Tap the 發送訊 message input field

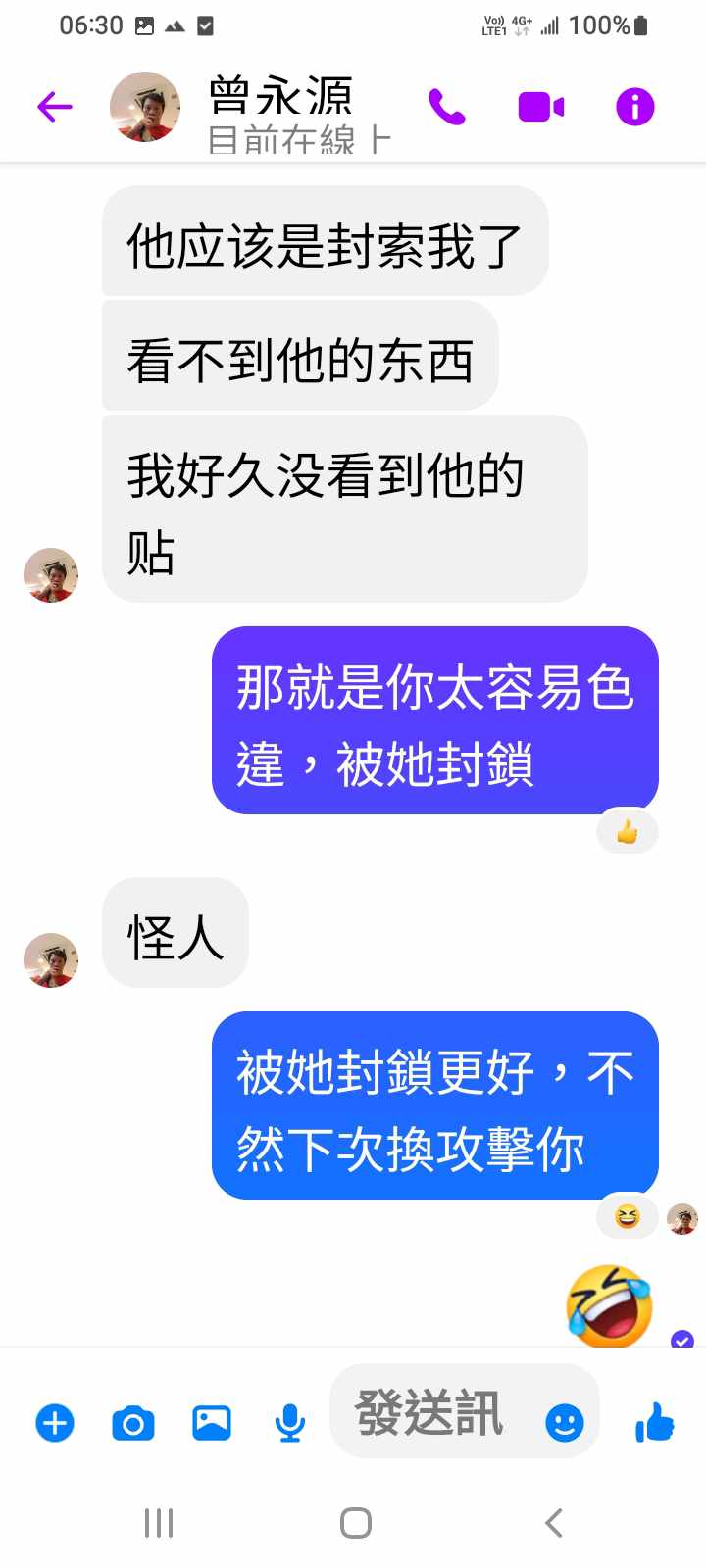point(431,1413)
